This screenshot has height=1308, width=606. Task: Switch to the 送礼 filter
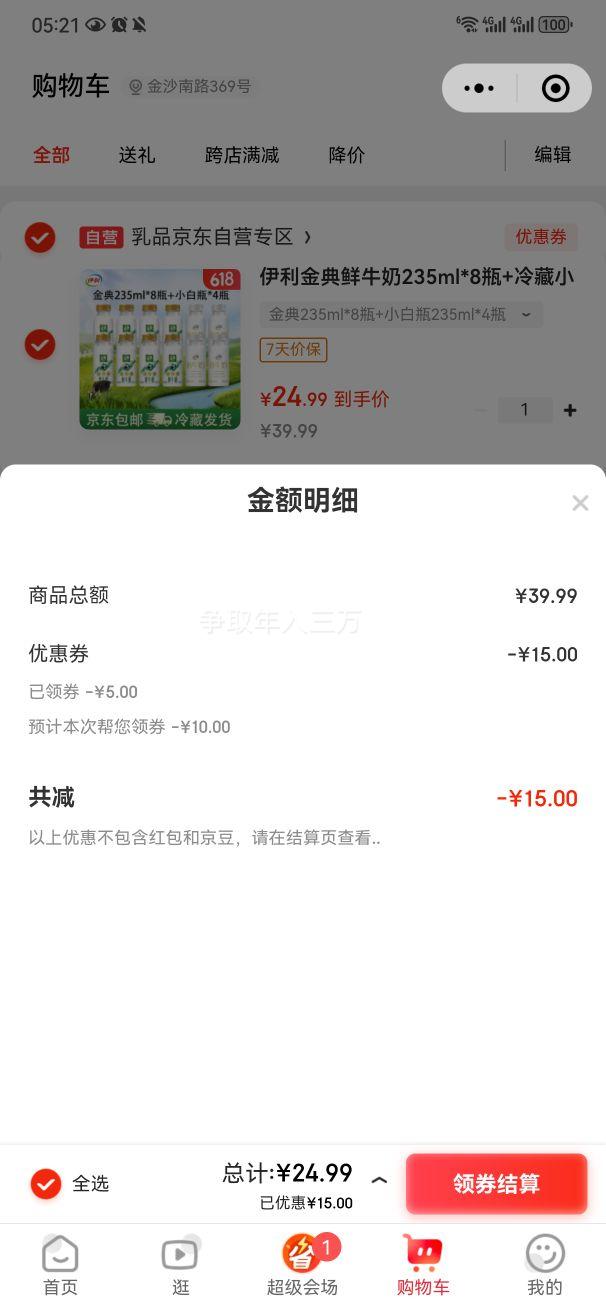point(137,155)
